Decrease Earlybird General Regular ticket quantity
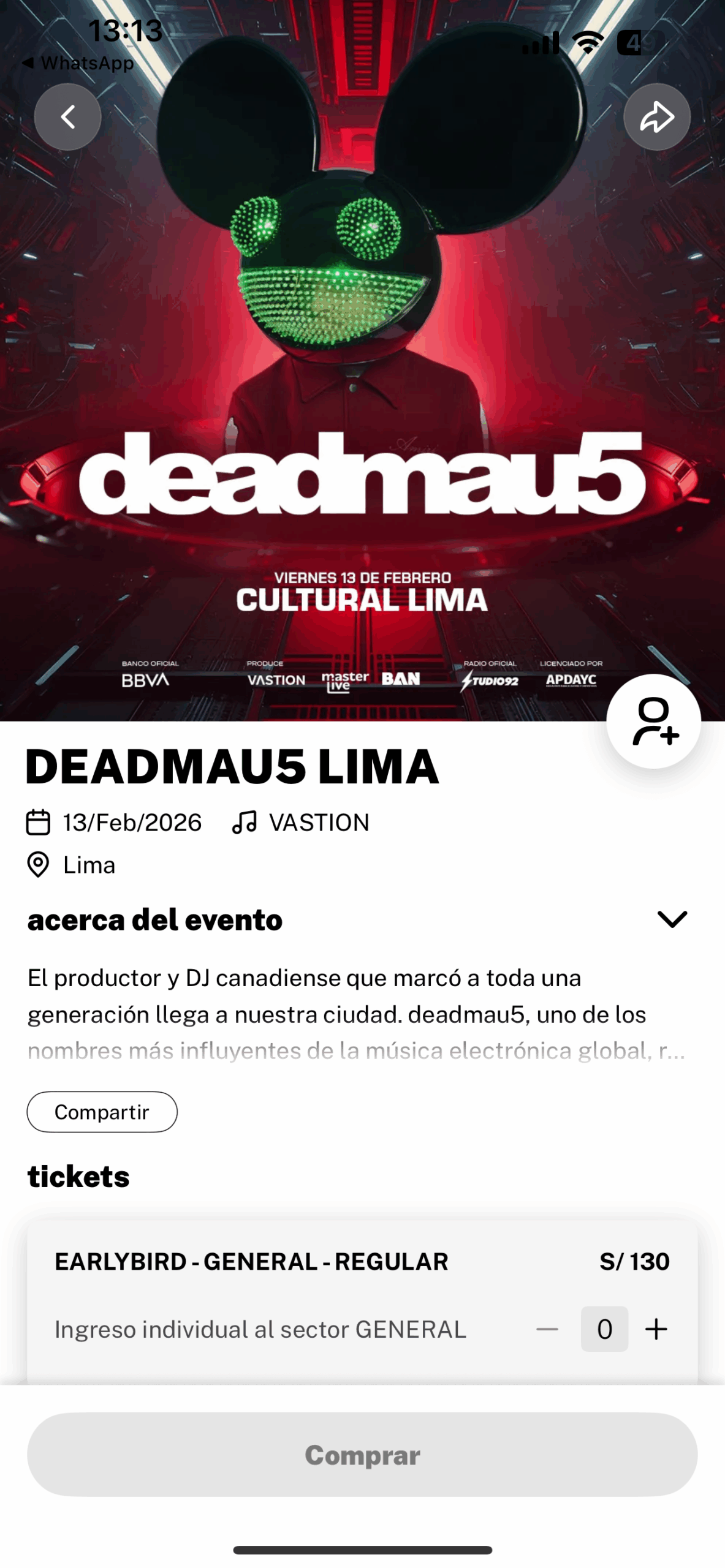This screenshot has height=1568, width=725. pyautogui.click(x=547, y=1329)
